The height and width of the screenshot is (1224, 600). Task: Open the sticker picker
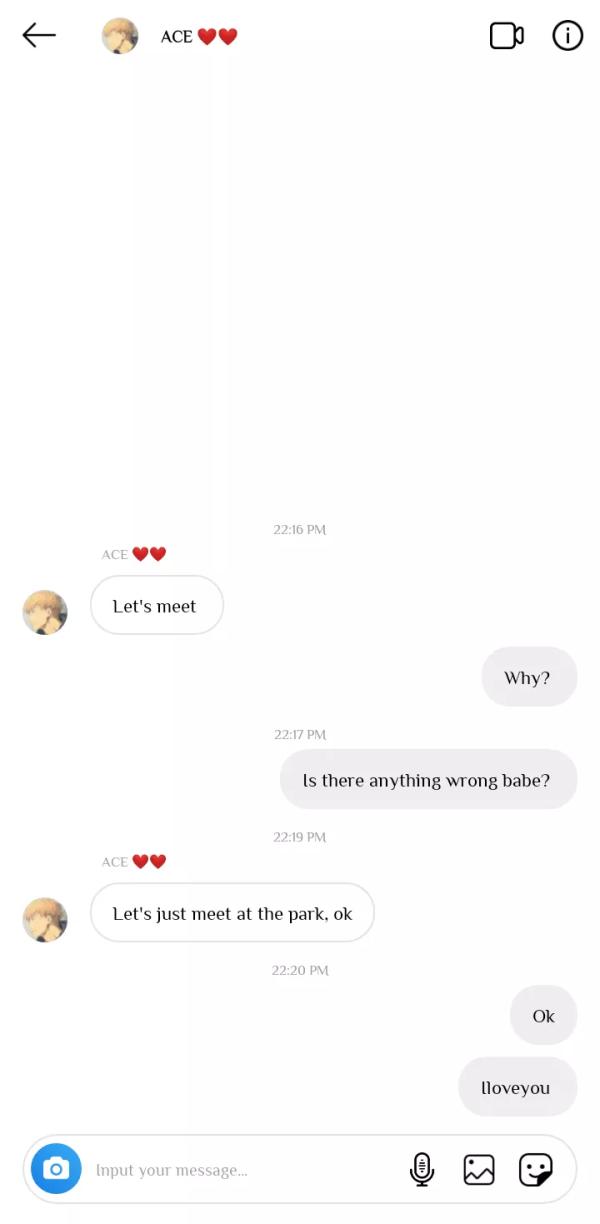pos(535,1169)
